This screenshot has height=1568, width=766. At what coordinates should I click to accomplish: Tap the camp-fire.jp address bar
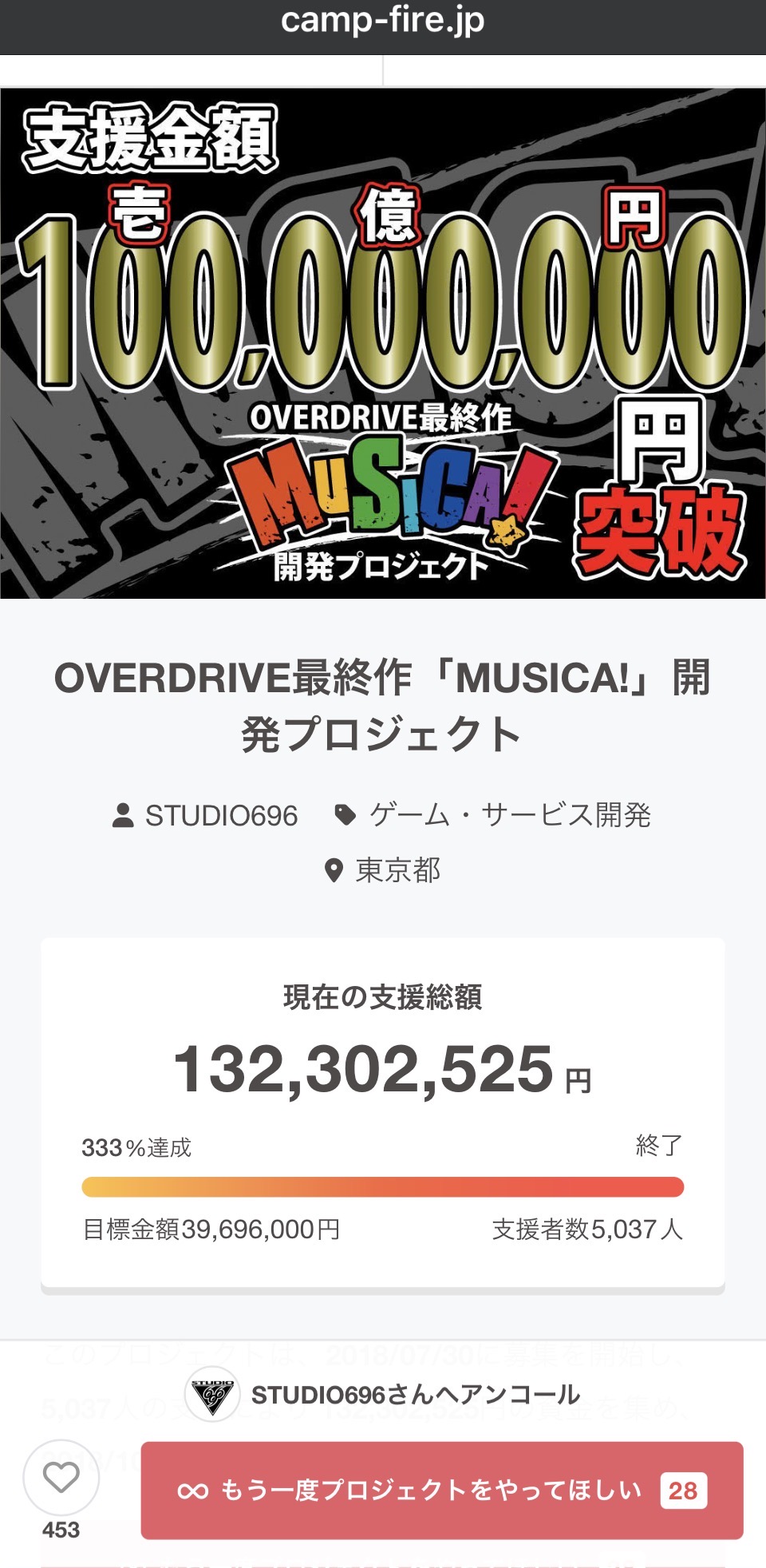tap(383, 21)
